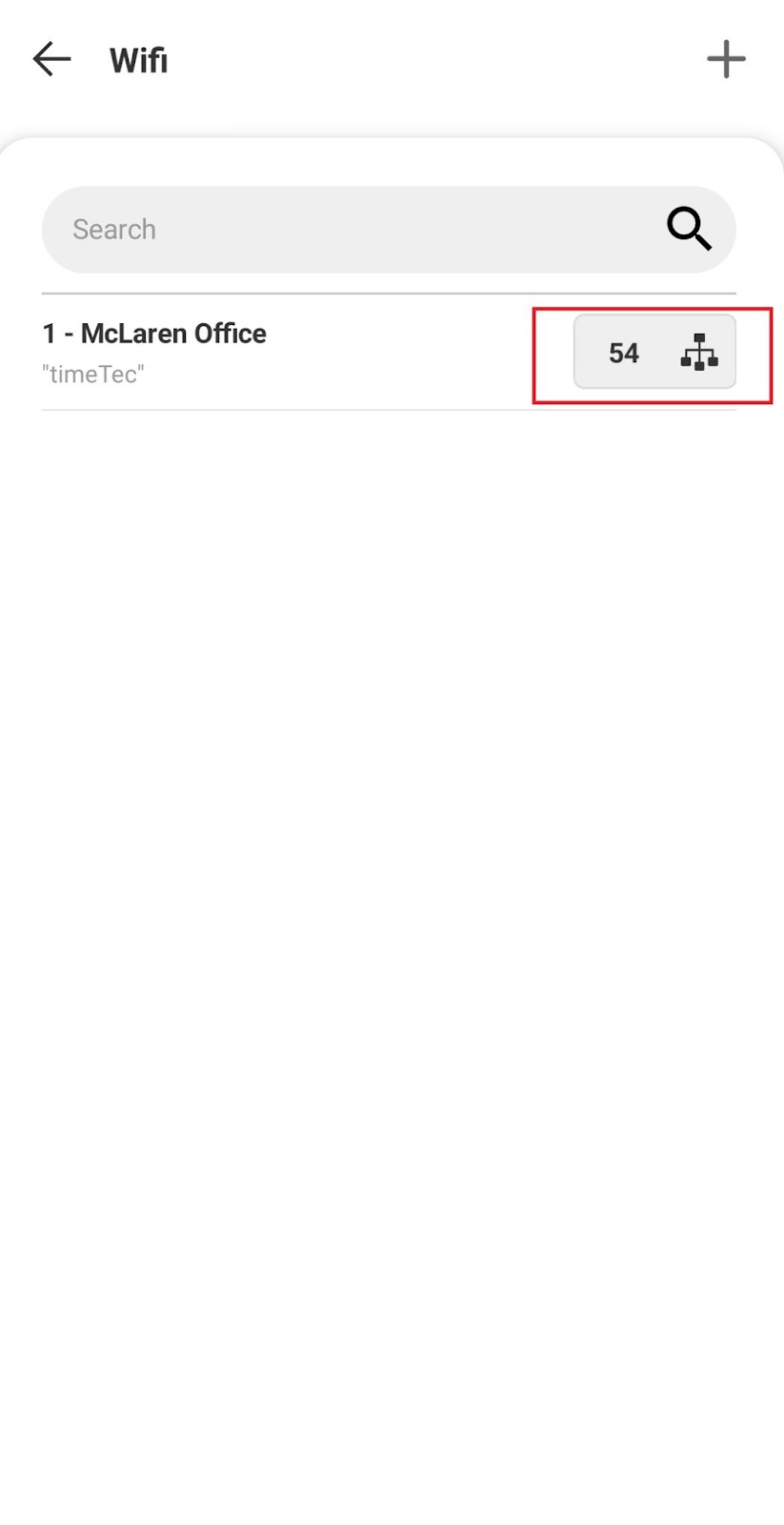The image size is (784, 1525).
Task: Open the McLaren Office wifi row
Action: pos(238,352)
